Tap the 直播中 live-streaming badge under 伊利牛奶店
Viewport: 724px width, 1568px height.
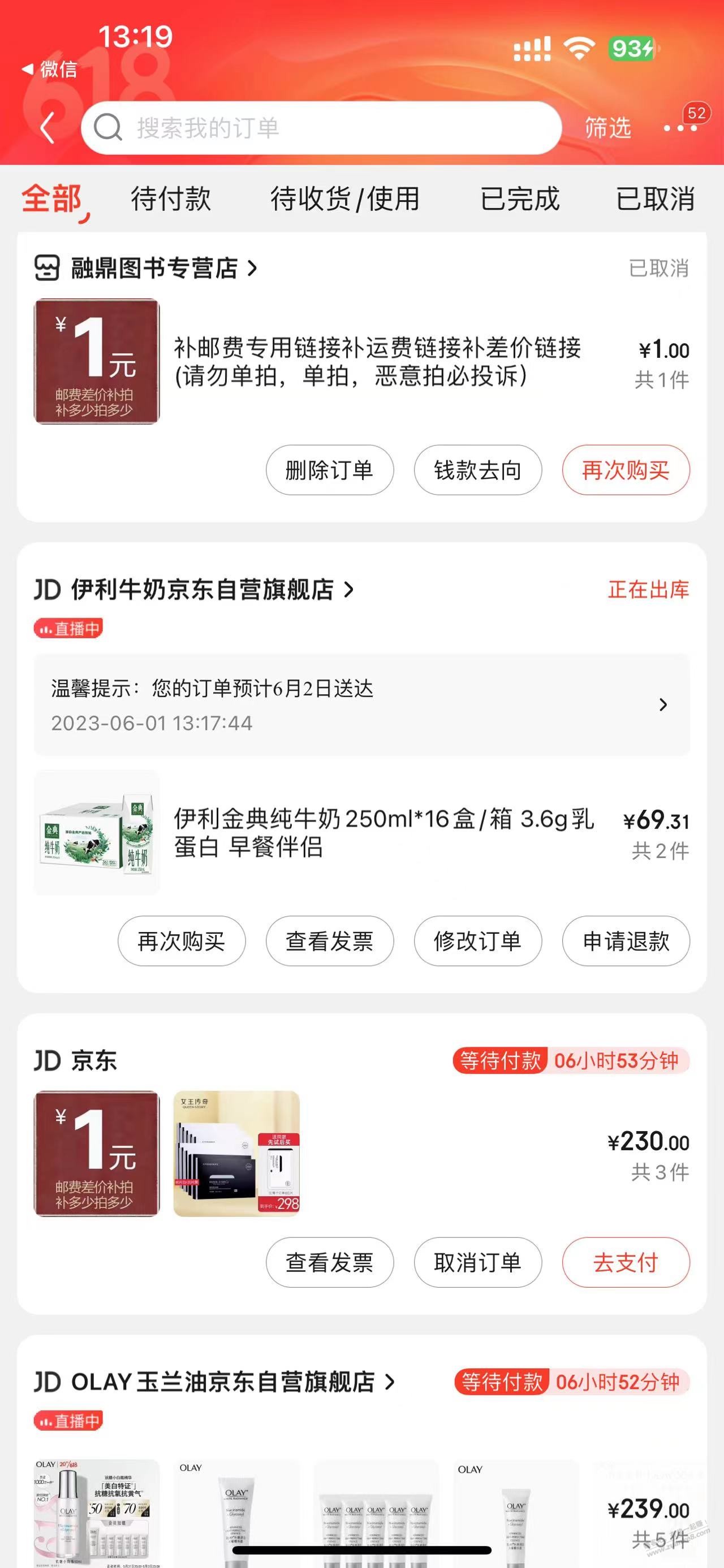(69, 629)
